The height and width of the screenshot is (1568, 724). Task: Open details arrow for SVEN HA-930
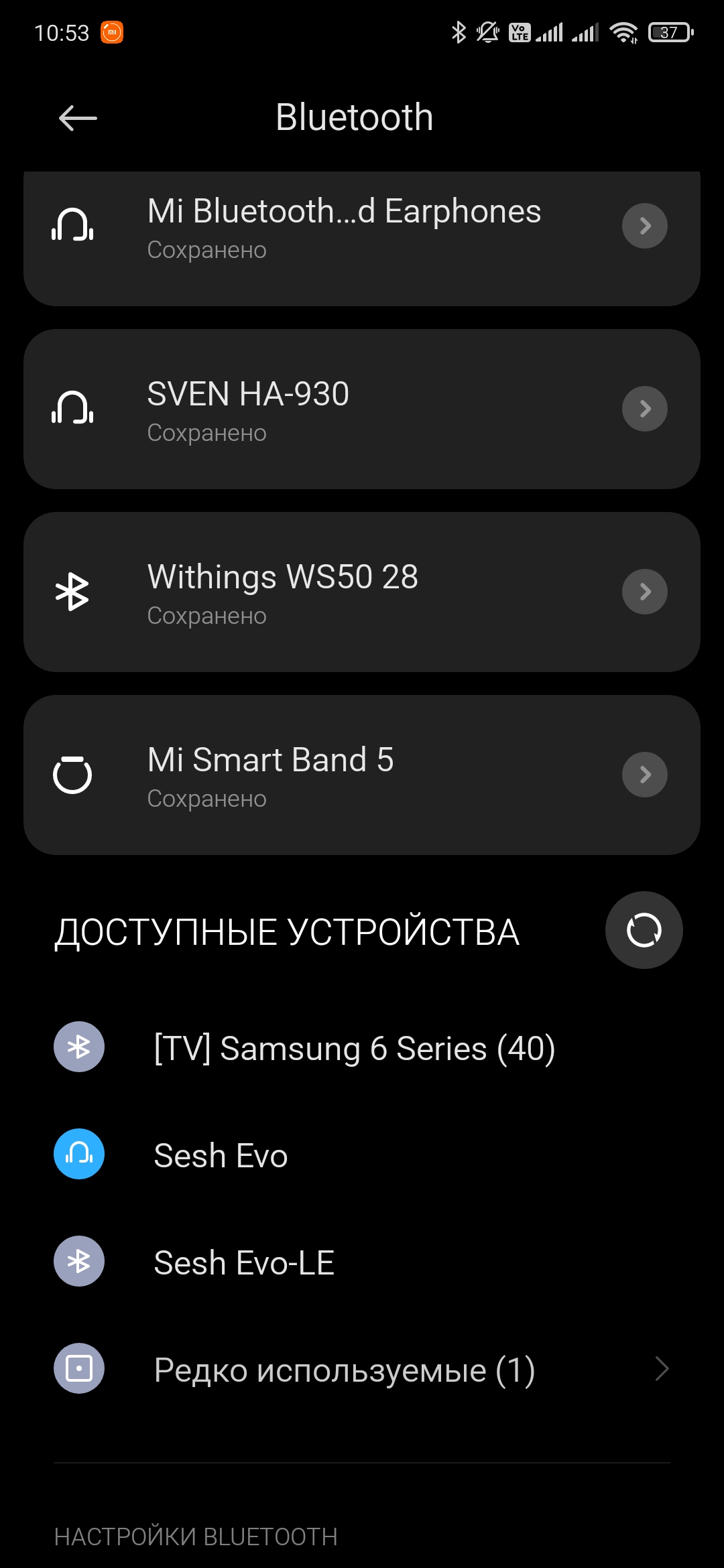pos(644,409)
